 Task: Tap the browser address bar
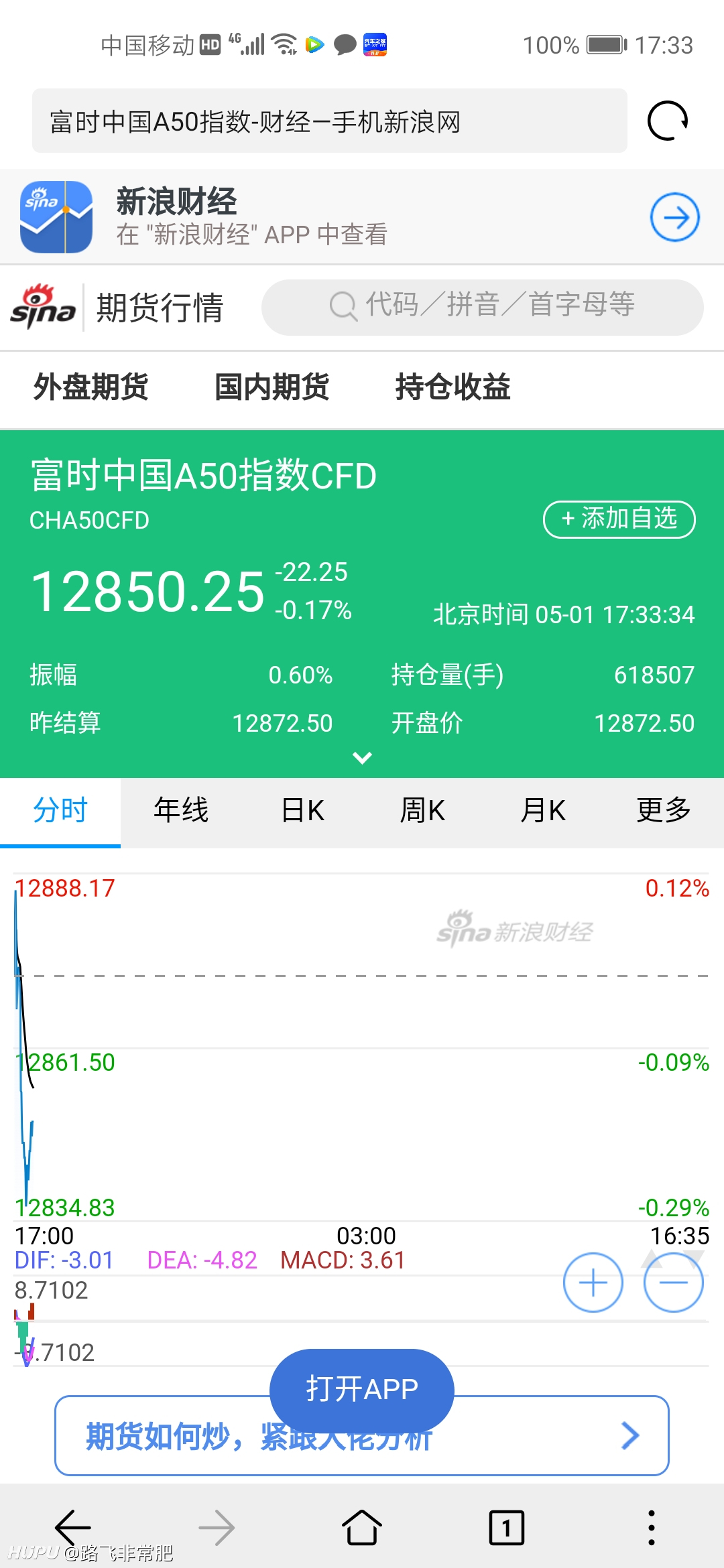tap(330, 121)
